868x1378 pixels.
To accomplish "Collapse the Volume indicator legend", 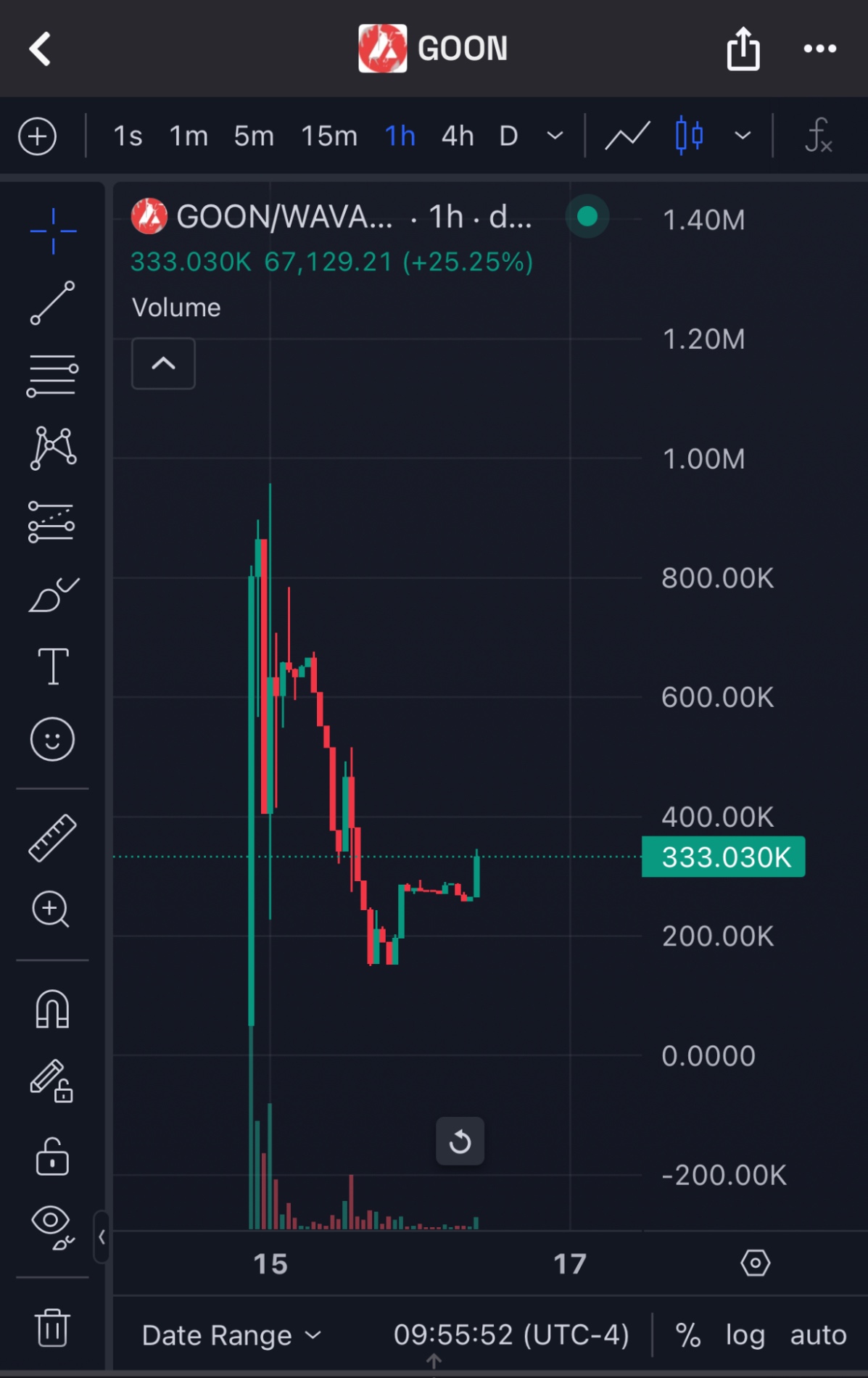I will point(163,363).
